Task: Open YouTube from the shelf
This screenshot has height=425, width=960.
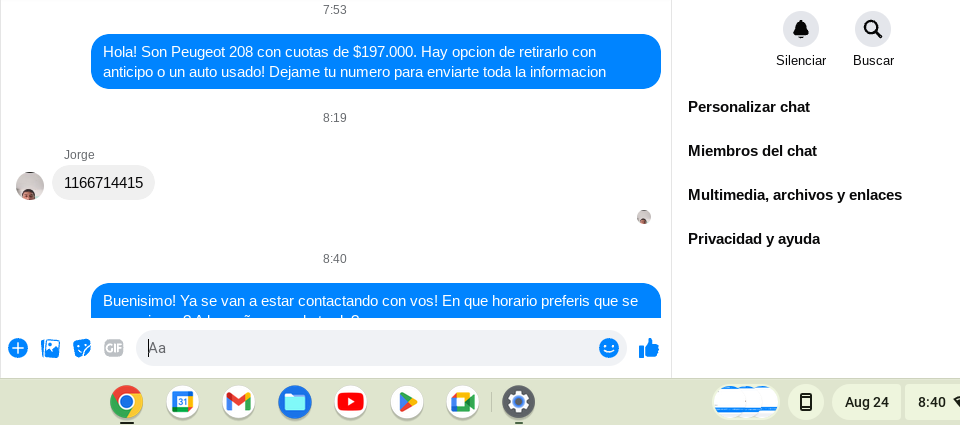Action: tap(350, 402)
